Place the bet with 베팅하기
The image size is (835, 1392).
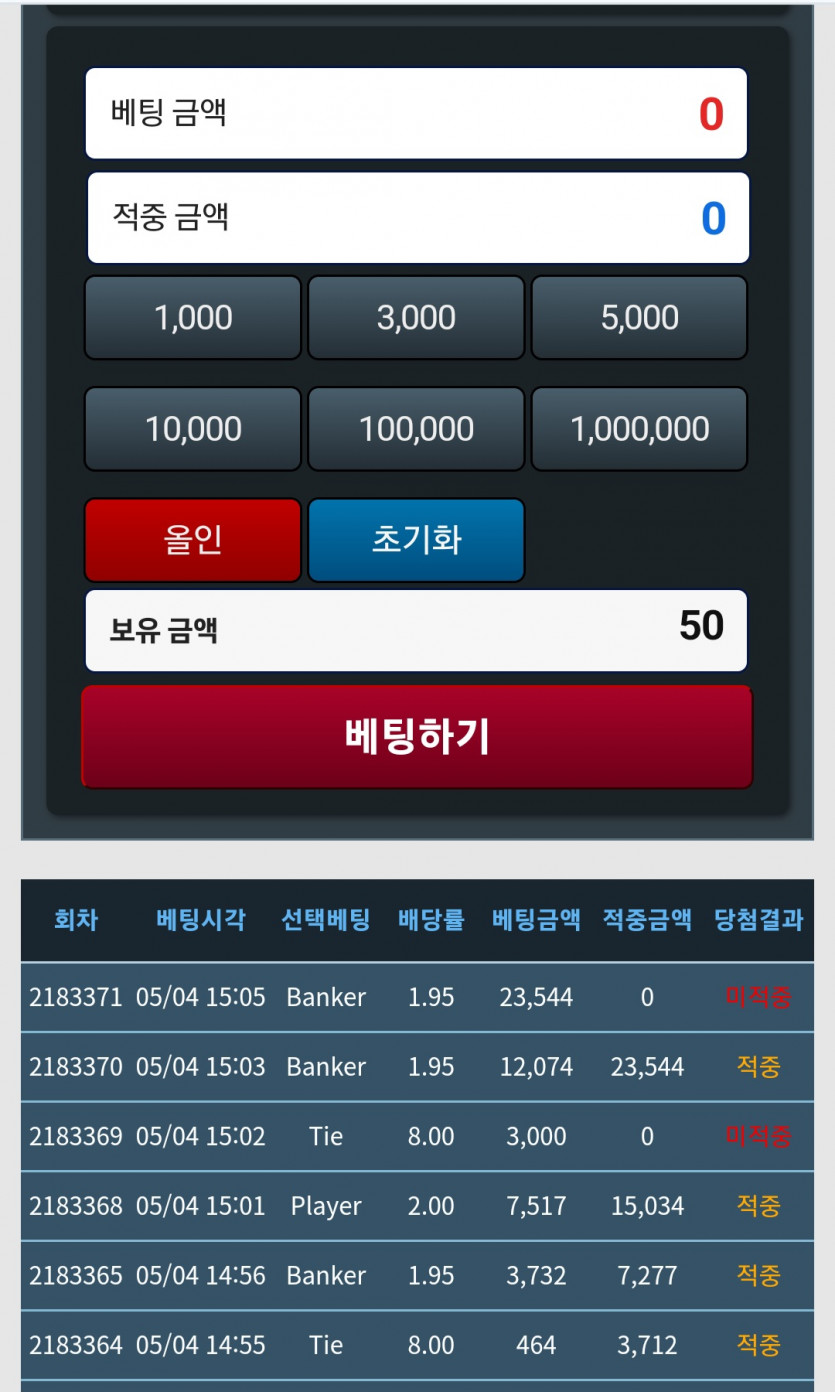[416, 737]
